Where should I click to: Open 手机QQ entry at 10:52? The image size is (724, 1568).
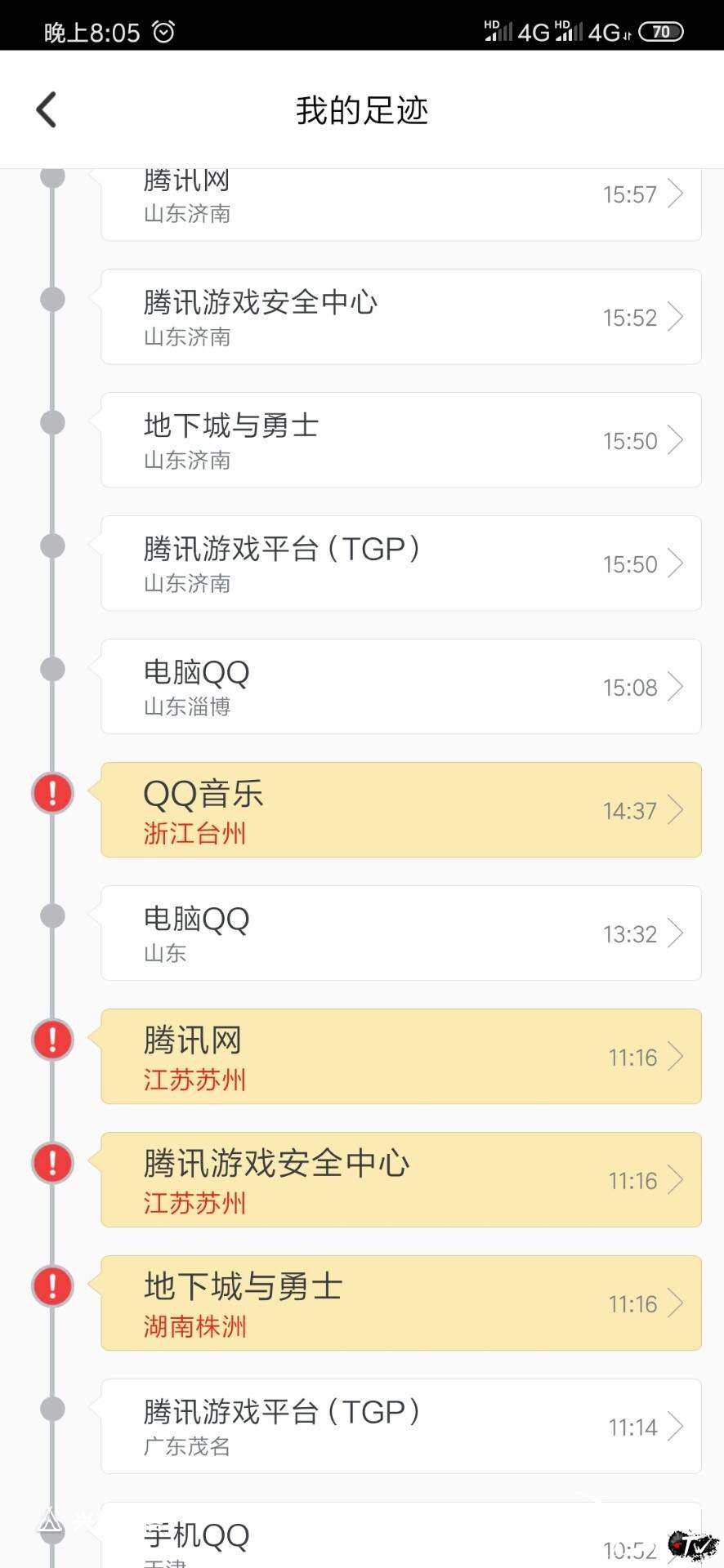tap(400, 1539)
